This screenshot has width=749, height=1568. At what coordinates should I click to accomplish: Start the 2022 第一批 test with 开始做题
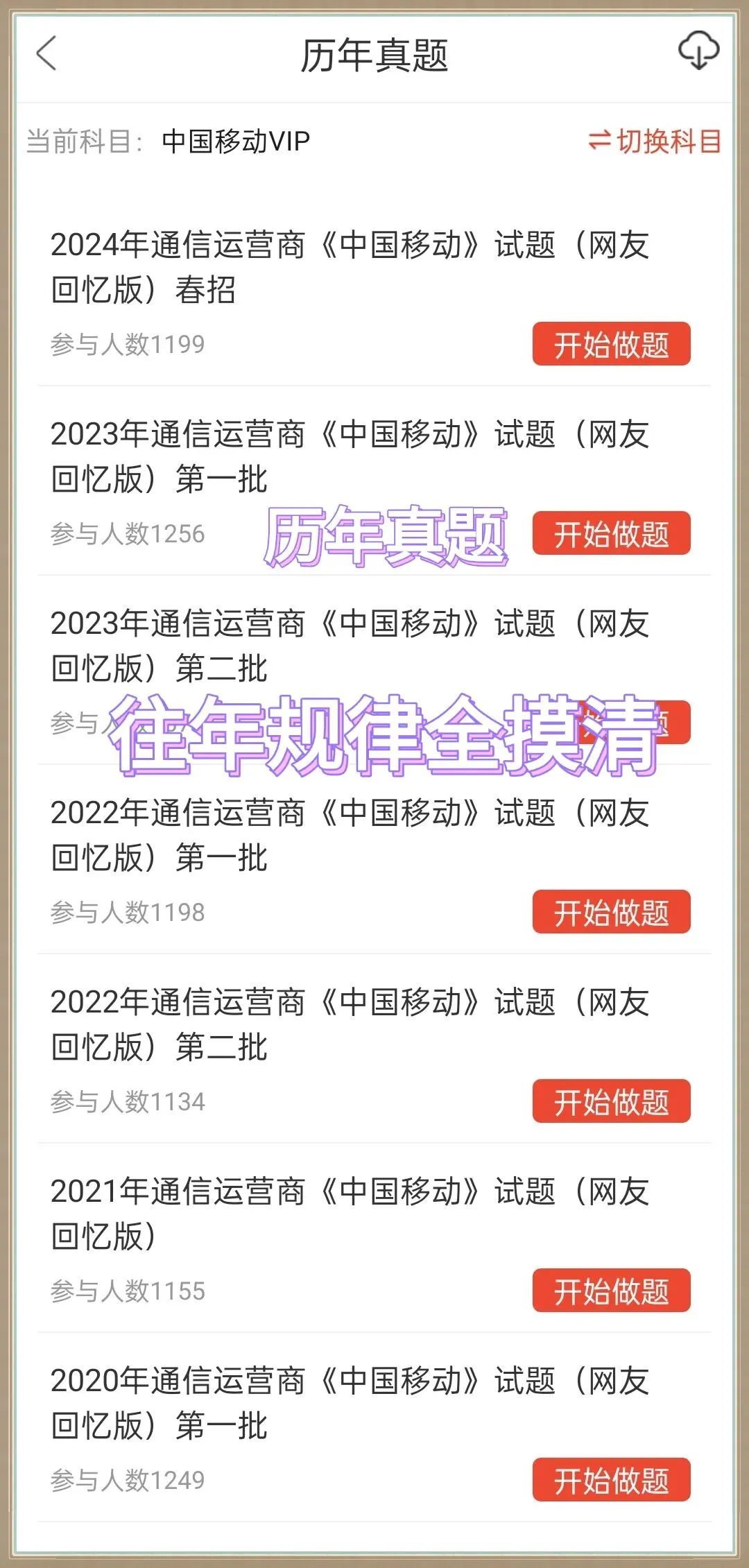point(611,912)
